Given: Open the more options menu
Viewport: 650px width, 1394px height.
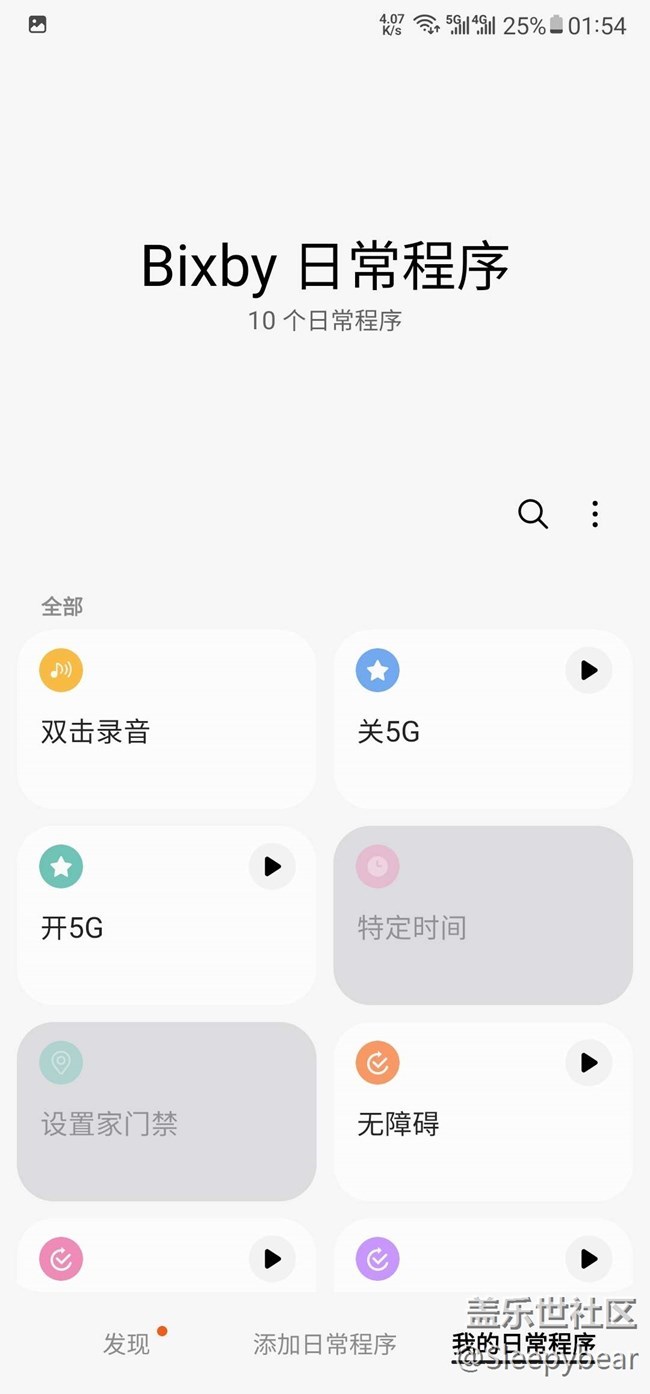Looking at the screenshot, I should (x=595, y=514).
